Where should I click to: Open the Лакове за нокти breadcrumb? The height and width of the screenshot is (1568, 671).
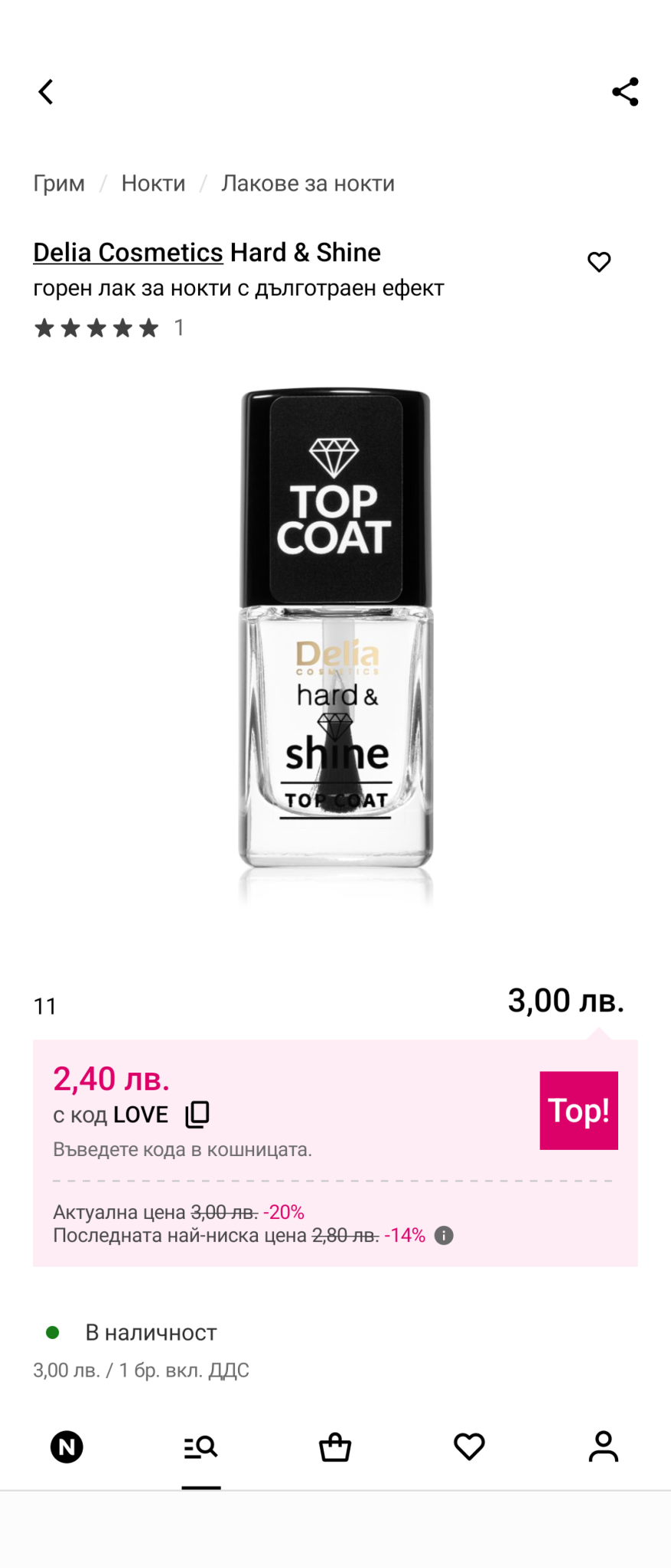pyautogui.click(x=308, y=184)
